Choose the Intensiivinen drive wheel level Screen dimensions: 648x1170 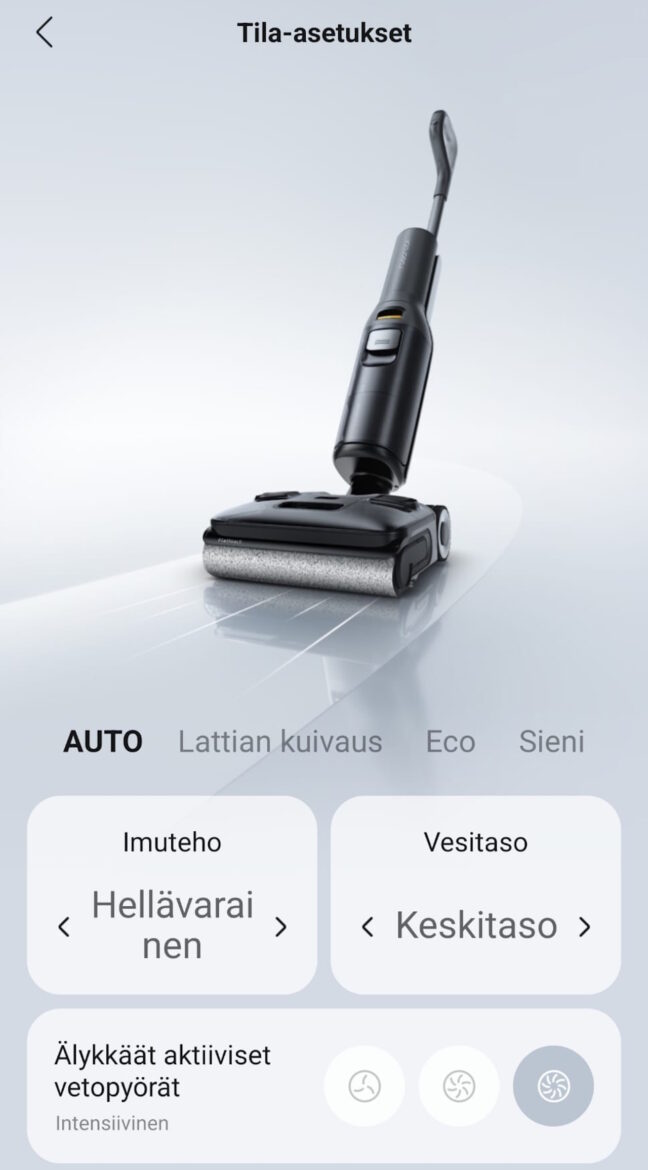553,1086
